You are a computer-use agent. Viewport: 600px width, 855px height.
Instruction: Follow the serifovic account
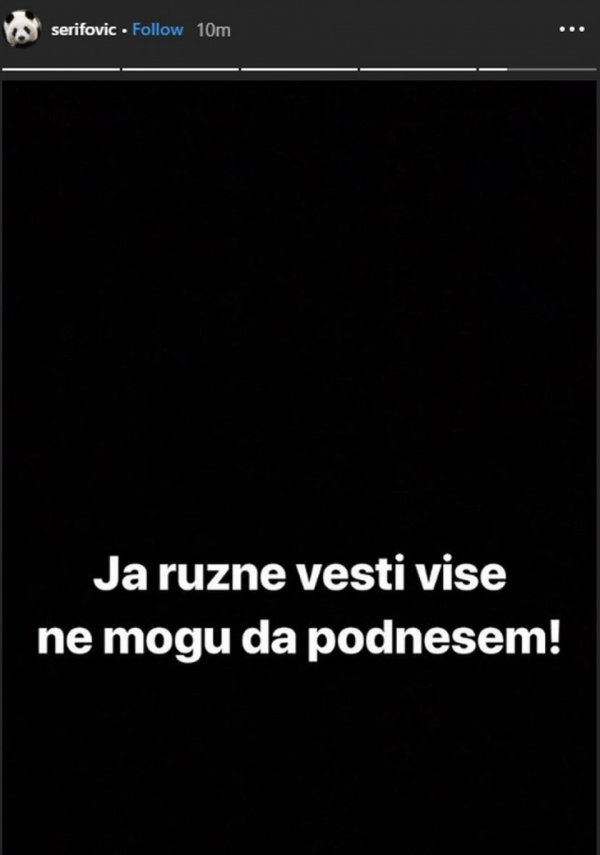coord(158,30)
